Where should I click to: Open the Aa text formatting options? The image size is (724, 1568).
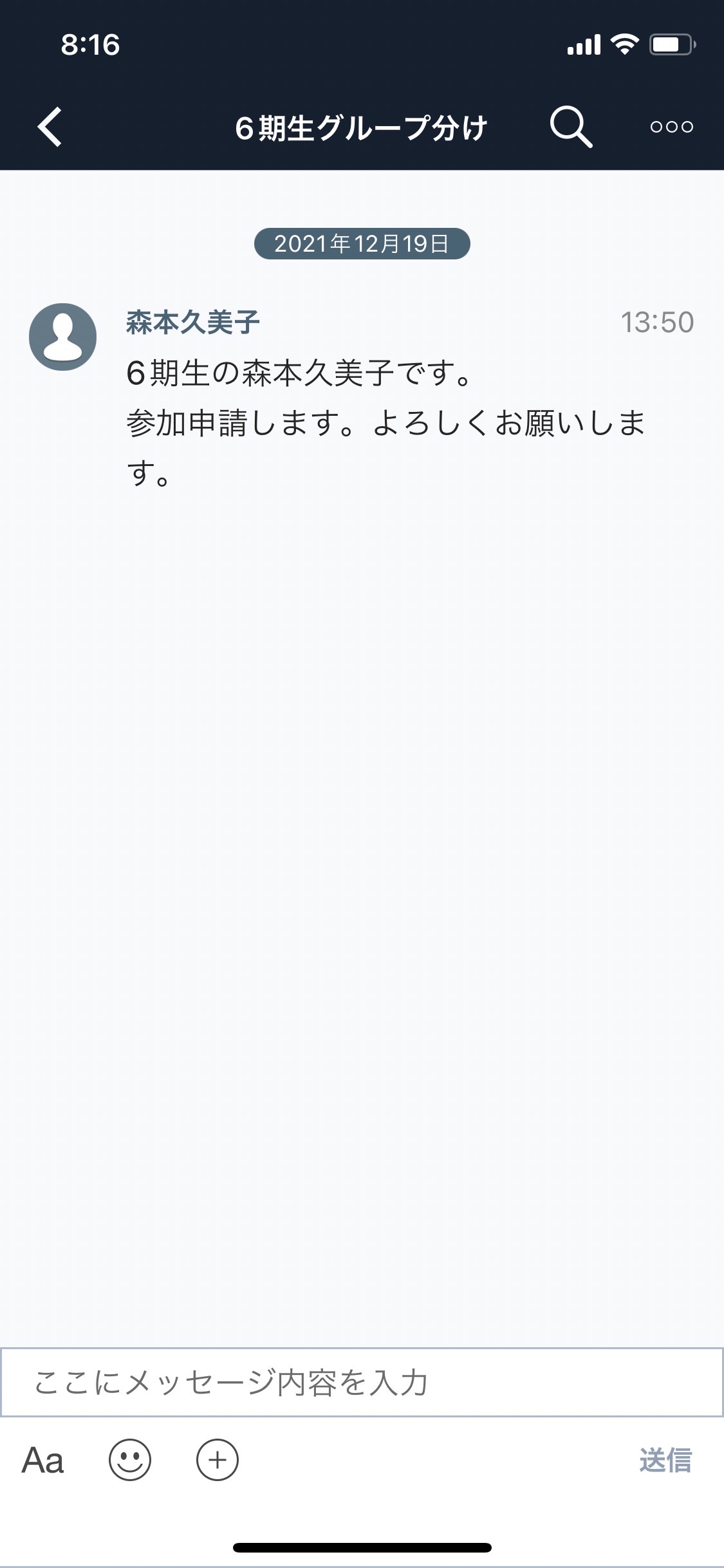tap(42, 1461)
